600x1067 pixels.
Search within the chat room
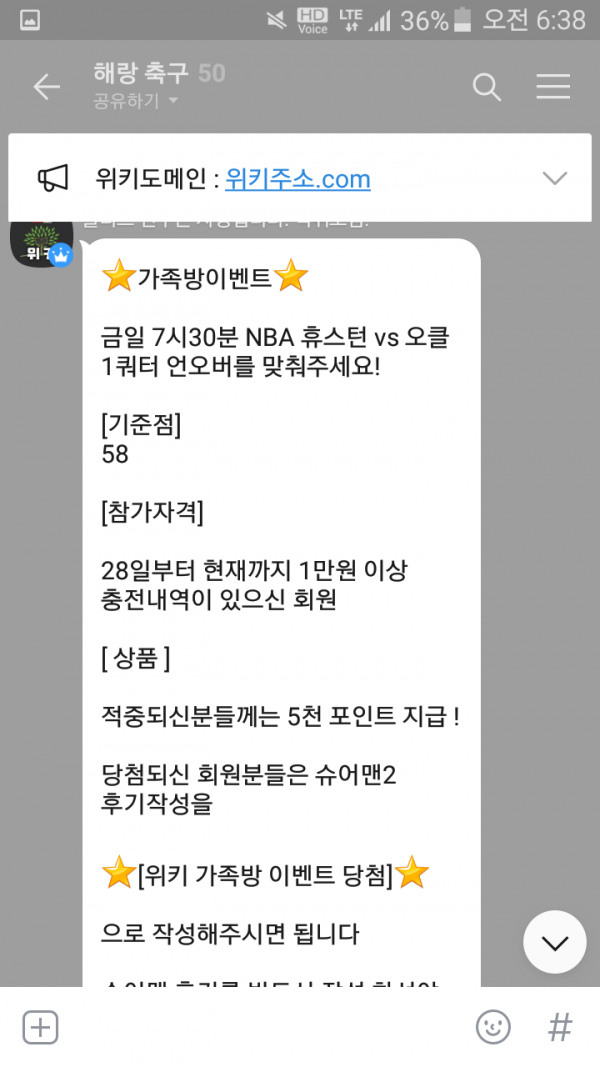tap(487, 87)
